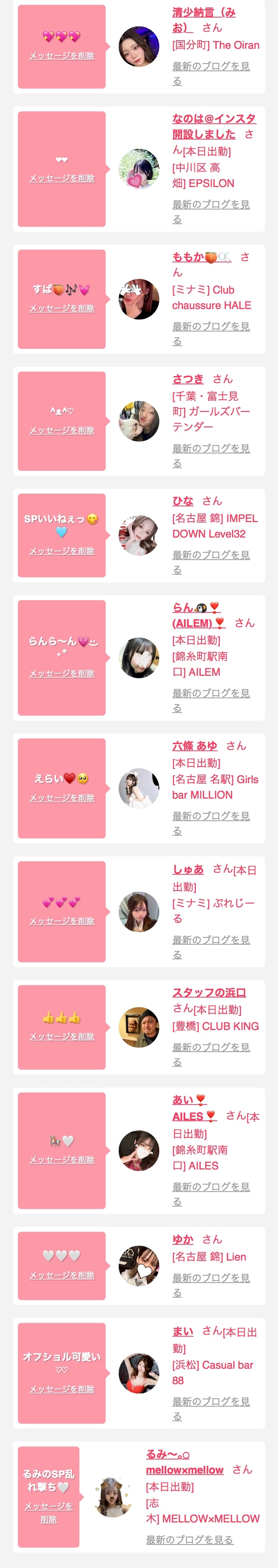Open 清少納言（みお）profile link
278x1568 pixels.
(203, 12)
